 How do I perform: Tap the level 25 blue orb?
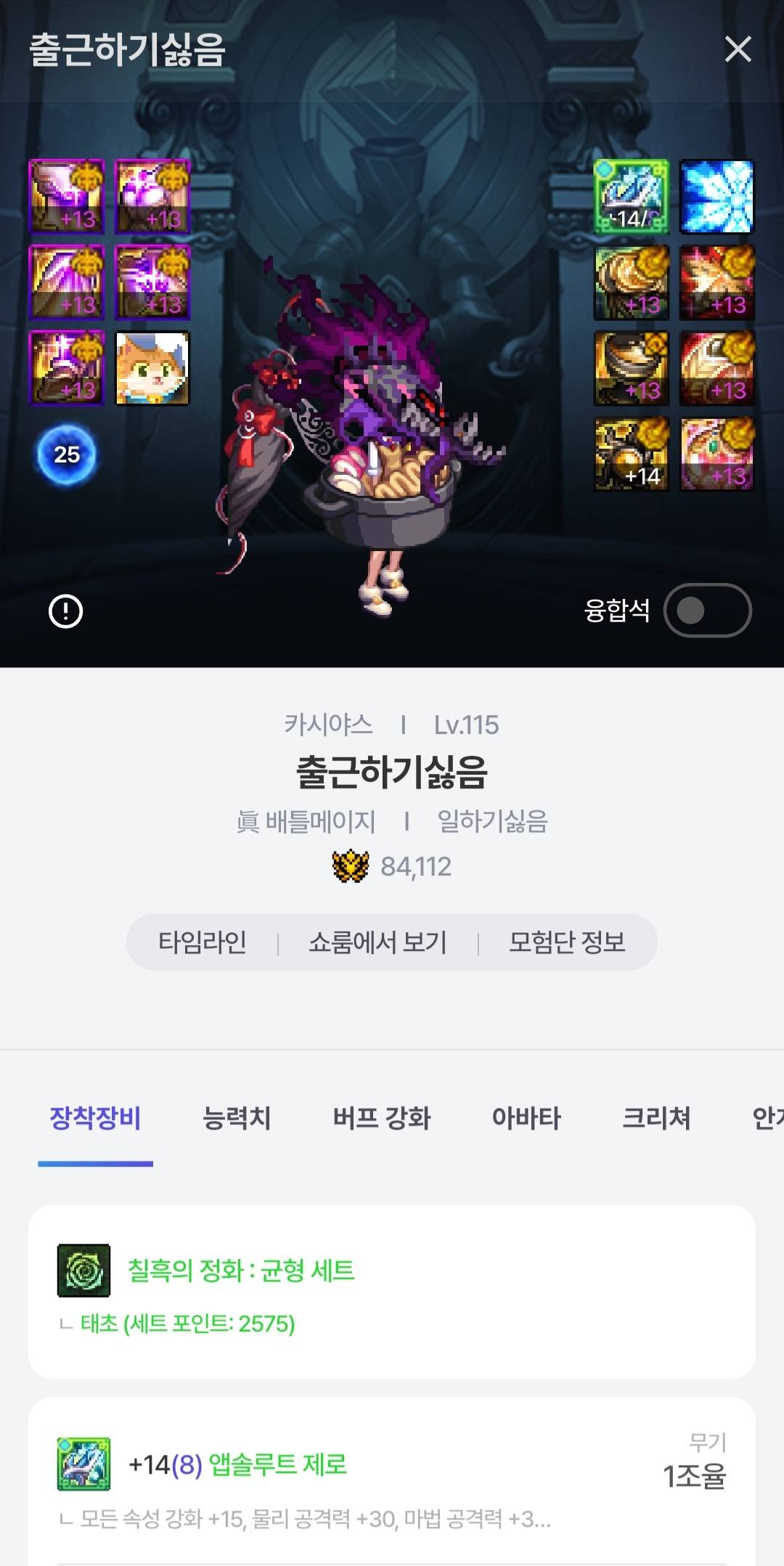coord(66,454)
